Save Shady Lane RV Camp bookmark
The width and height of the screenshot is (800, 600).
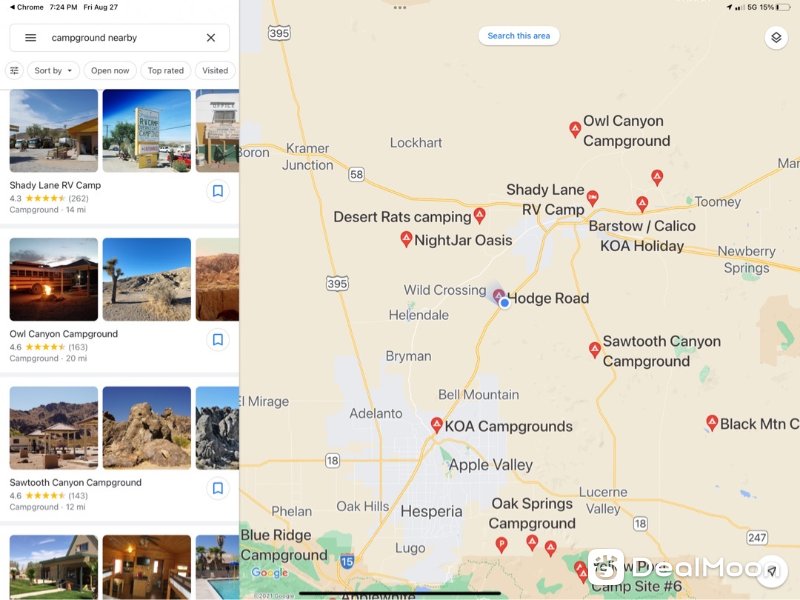217,191
